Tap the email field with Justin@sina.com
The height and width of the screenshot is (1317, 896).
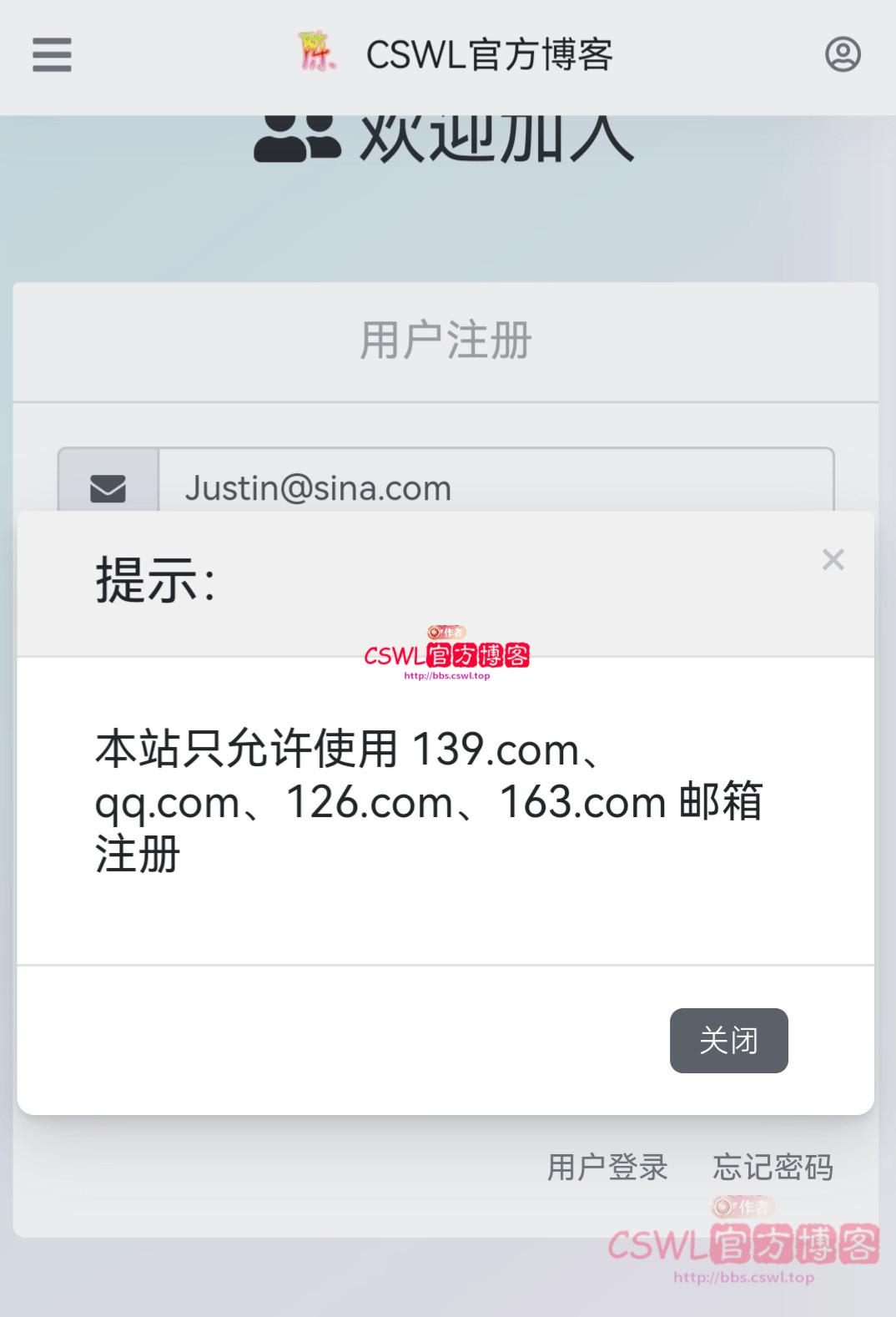coord(492,486)
